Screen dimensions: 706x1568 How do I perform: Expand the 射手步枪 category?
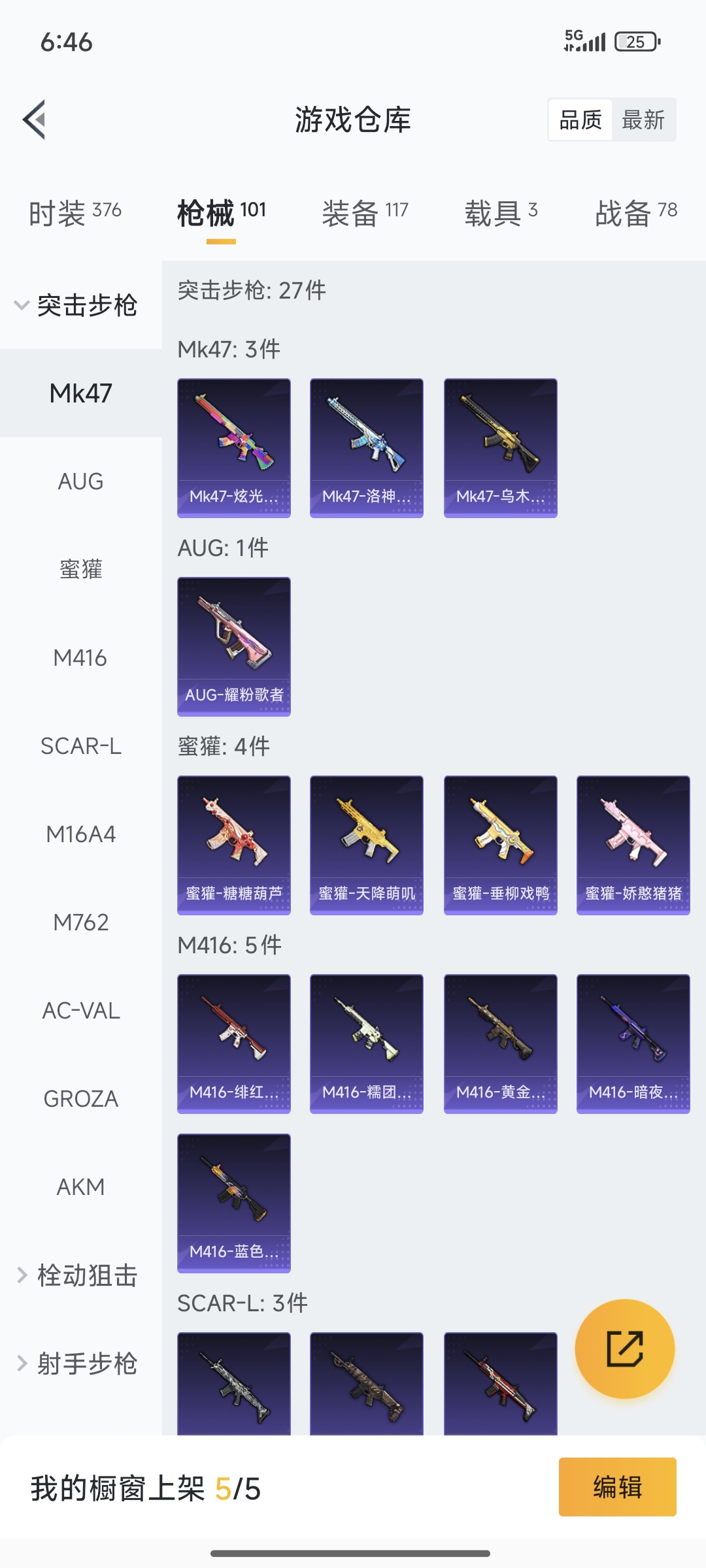click(x=77, y=1364)
